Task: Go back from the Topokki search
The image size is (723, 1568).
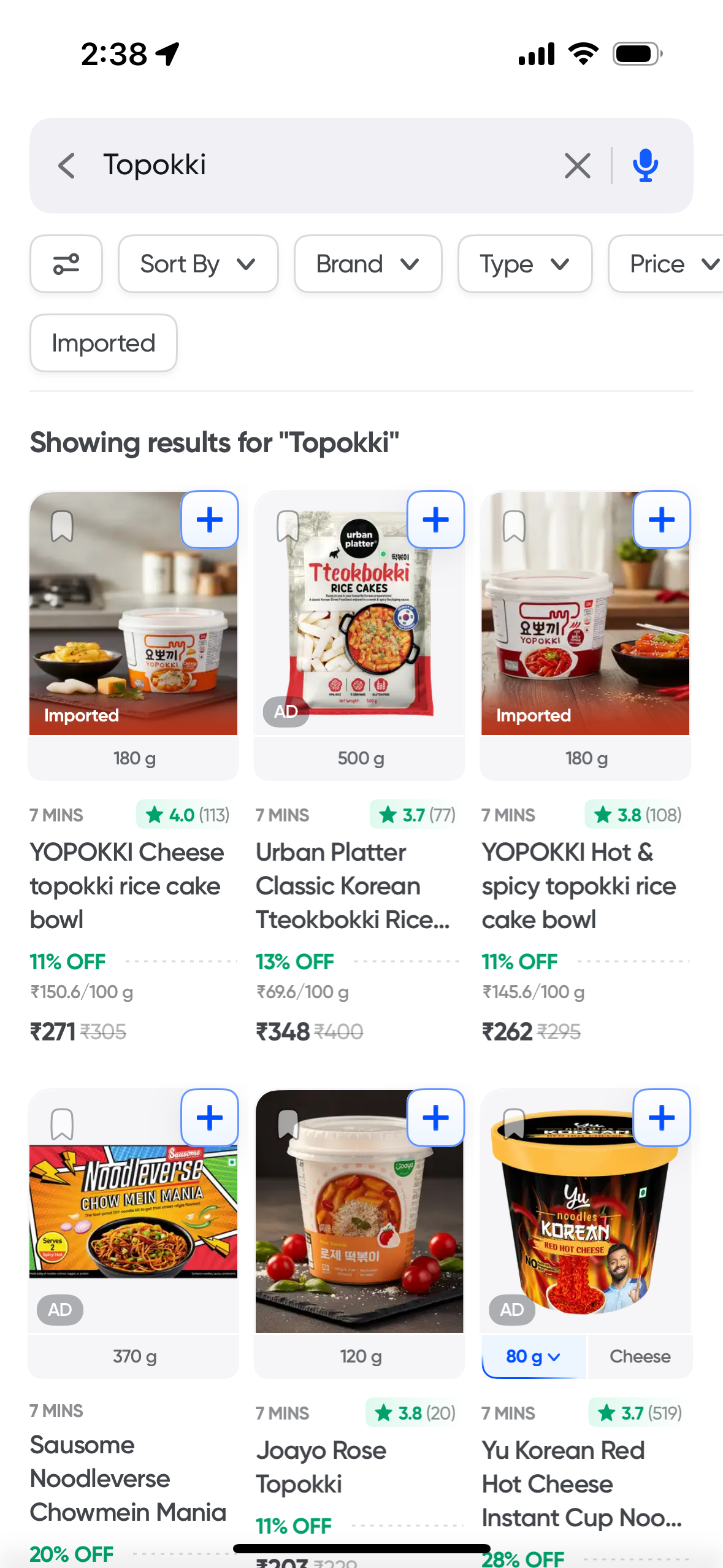Action: coord(66,166)
